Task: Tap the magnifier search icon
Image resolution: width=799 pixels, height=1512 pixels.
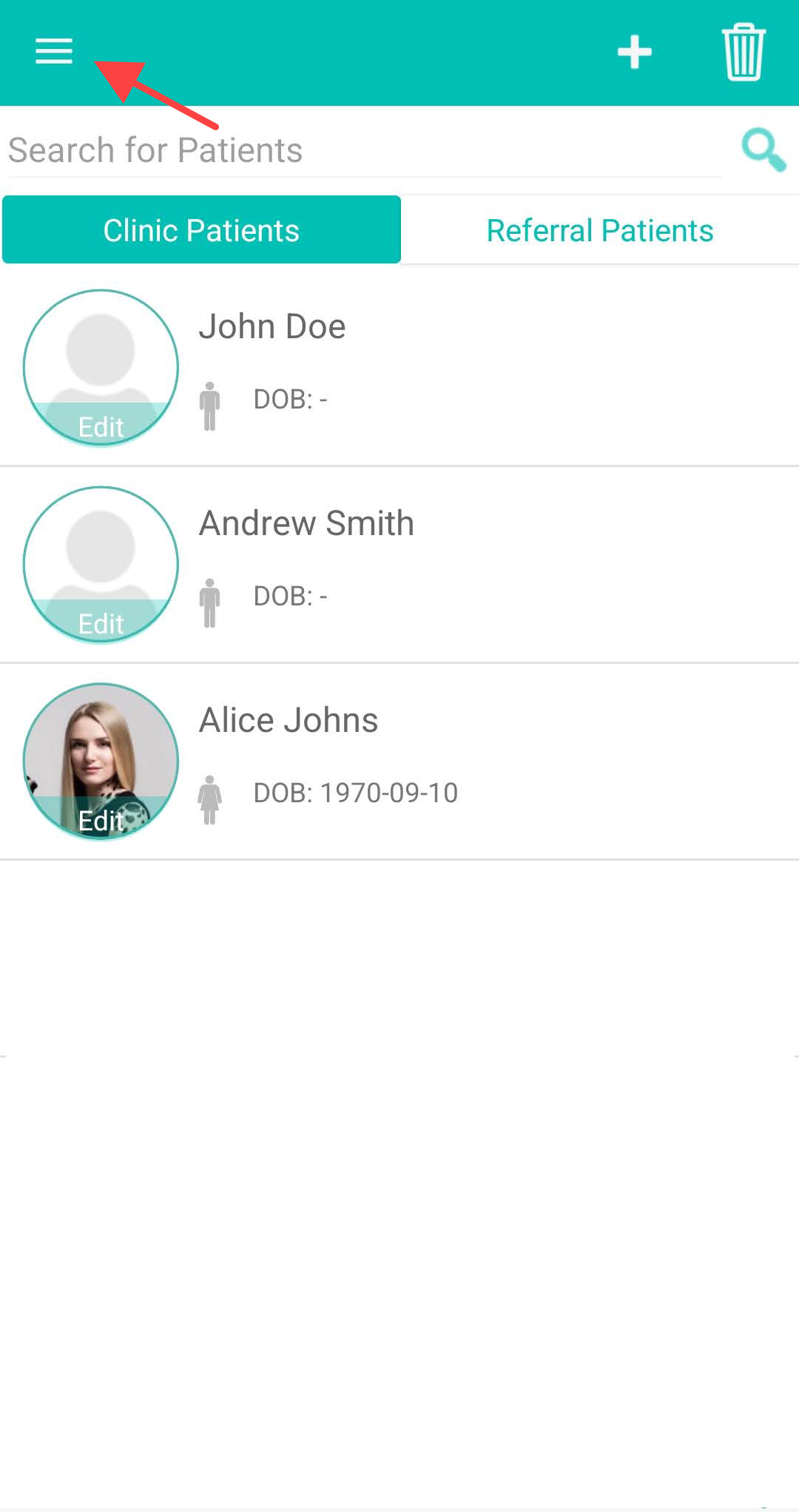Action: click(x=763, y=150)
